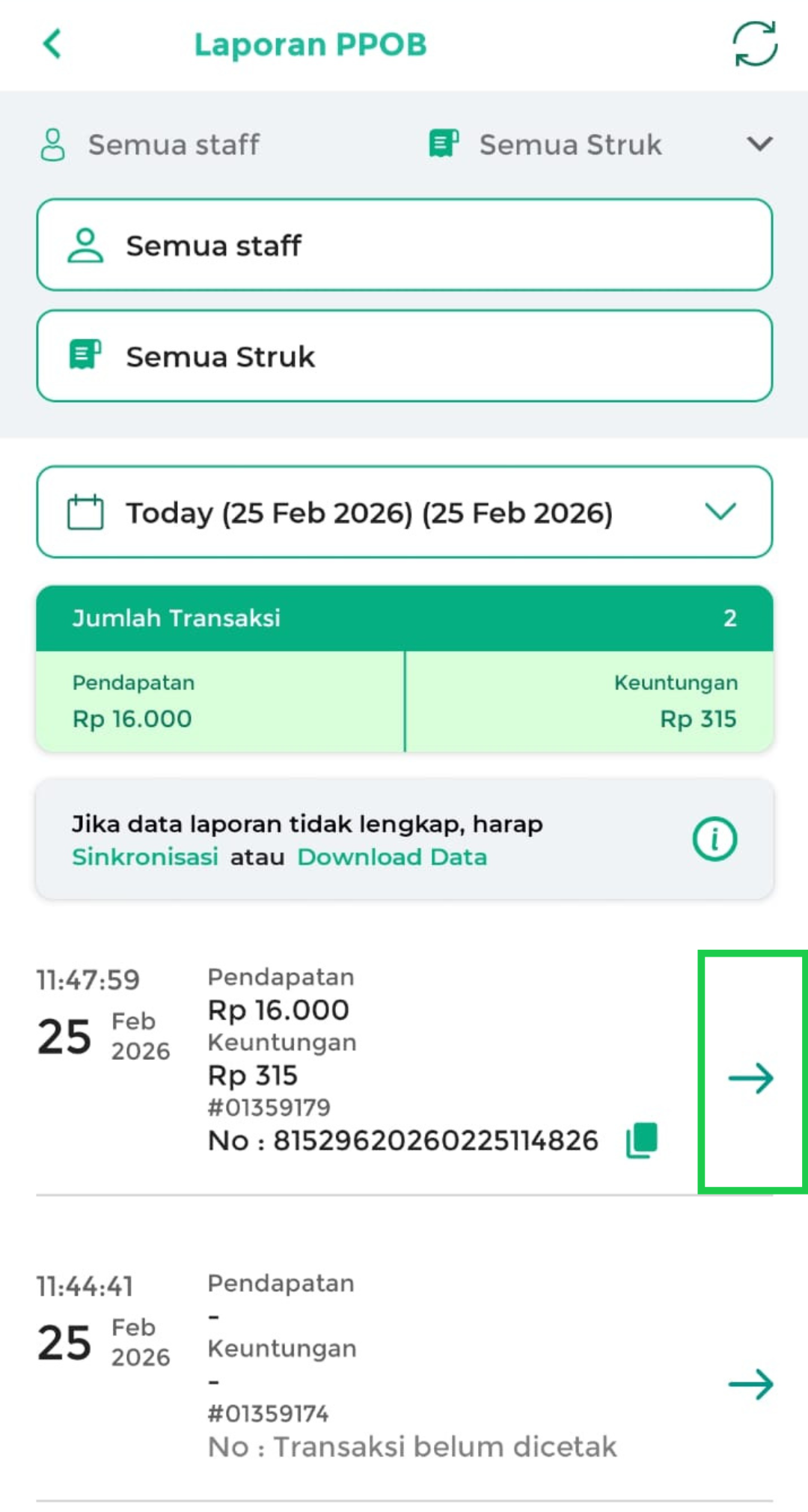Tap the refresh sync icon
The image size is (808, 1512).
[754, 43]
